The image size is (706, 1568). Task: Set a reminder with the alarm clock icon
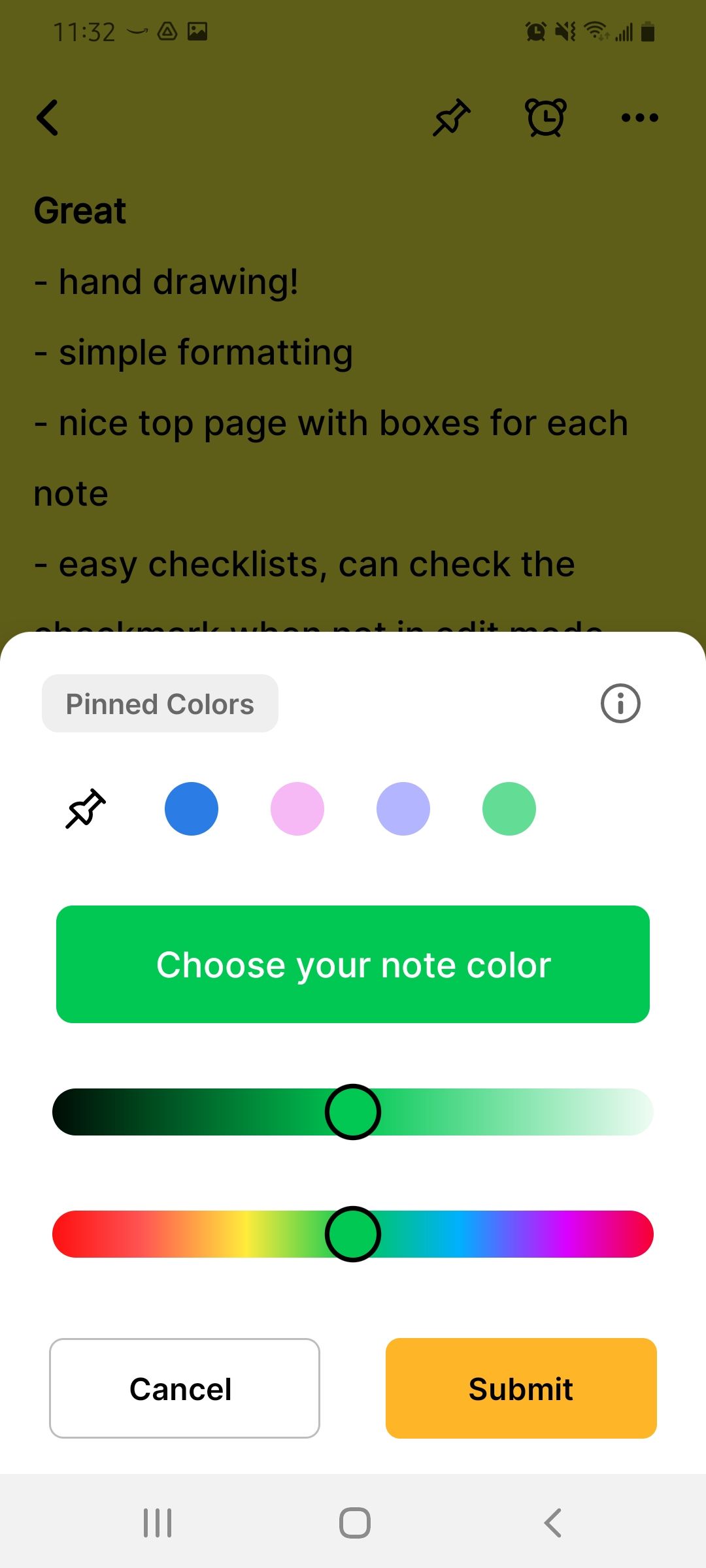pos(546,118)
